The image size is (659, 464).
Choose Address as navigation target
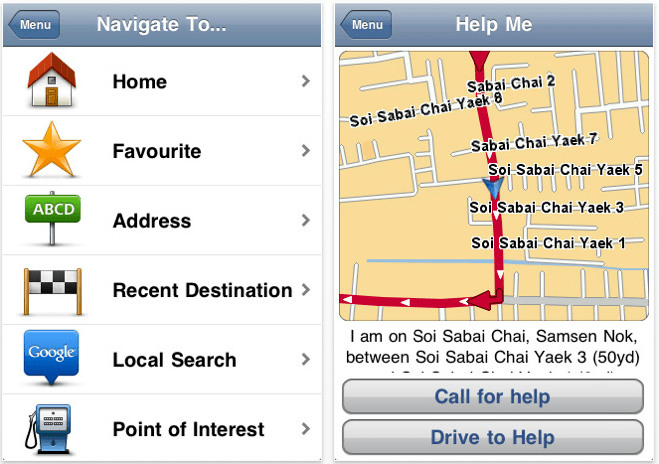click(163, 221)
